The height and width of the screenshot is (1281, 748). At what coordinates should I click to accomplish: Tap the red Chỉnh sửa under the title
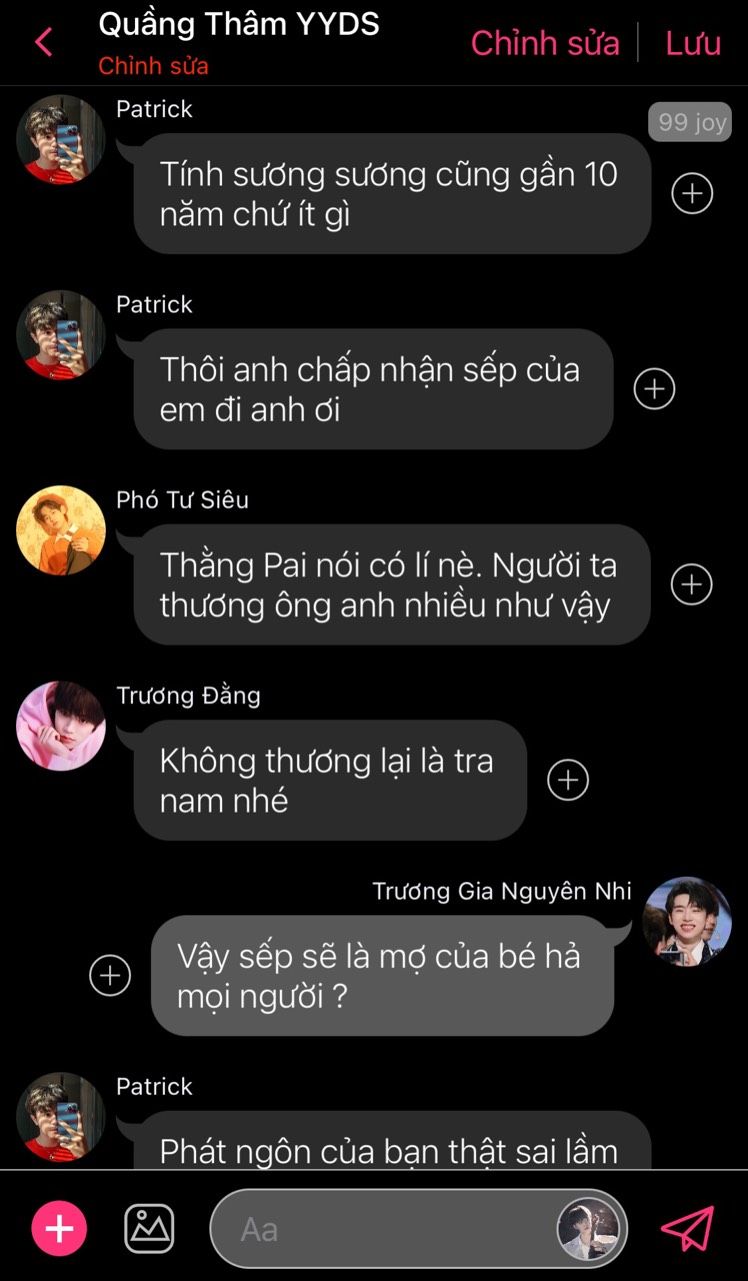click(153, 66)
